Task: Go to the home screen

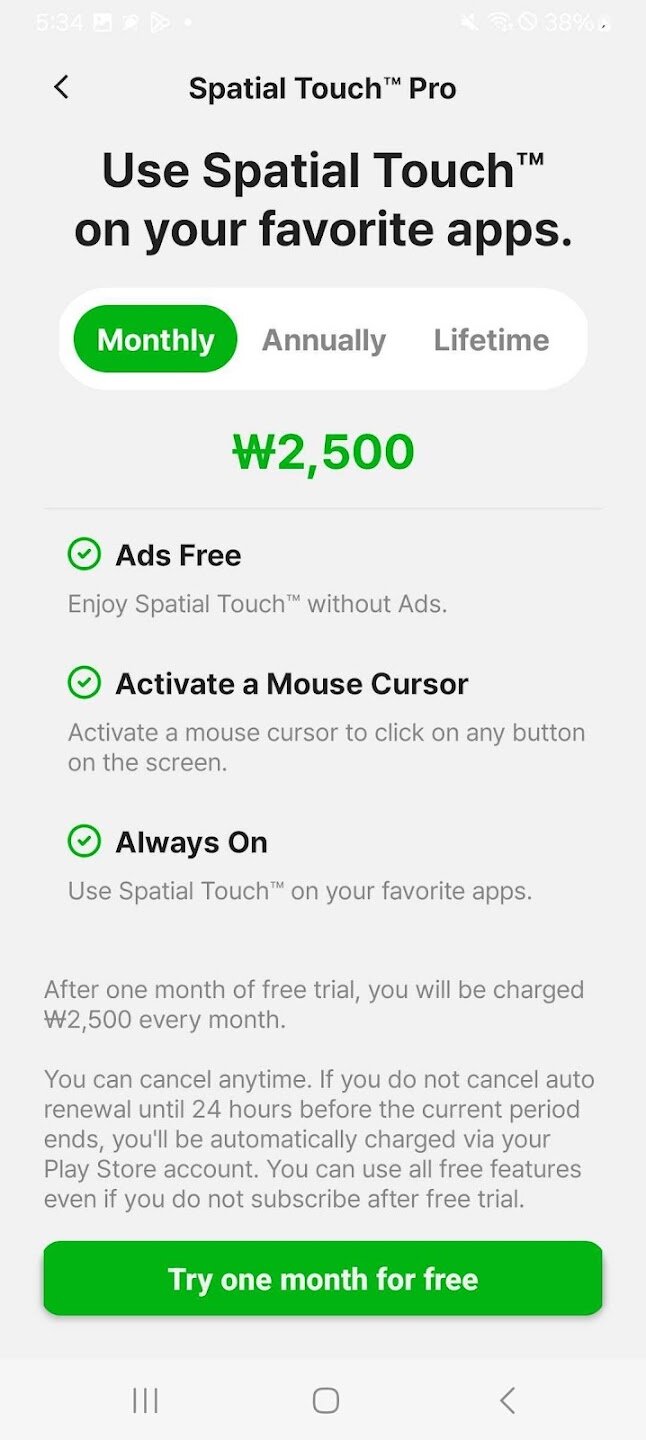Action: coord(325,1401)
